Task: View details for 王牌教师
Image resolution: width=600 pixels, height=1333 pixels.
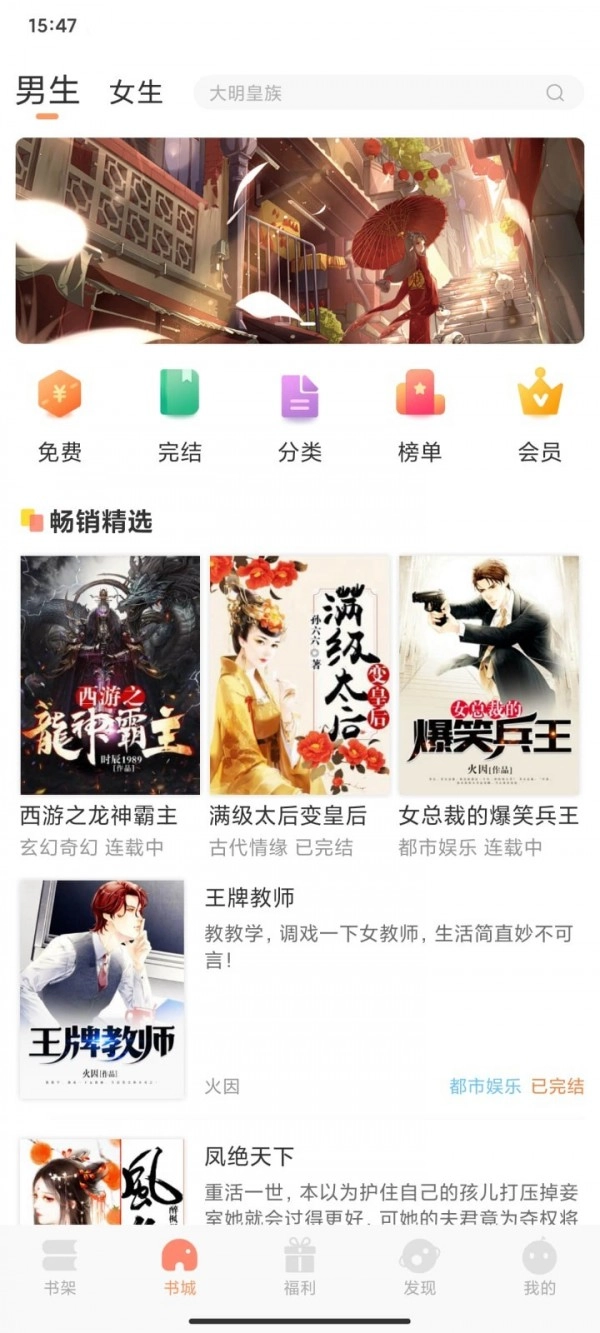Action: click(x=300, y=988)
